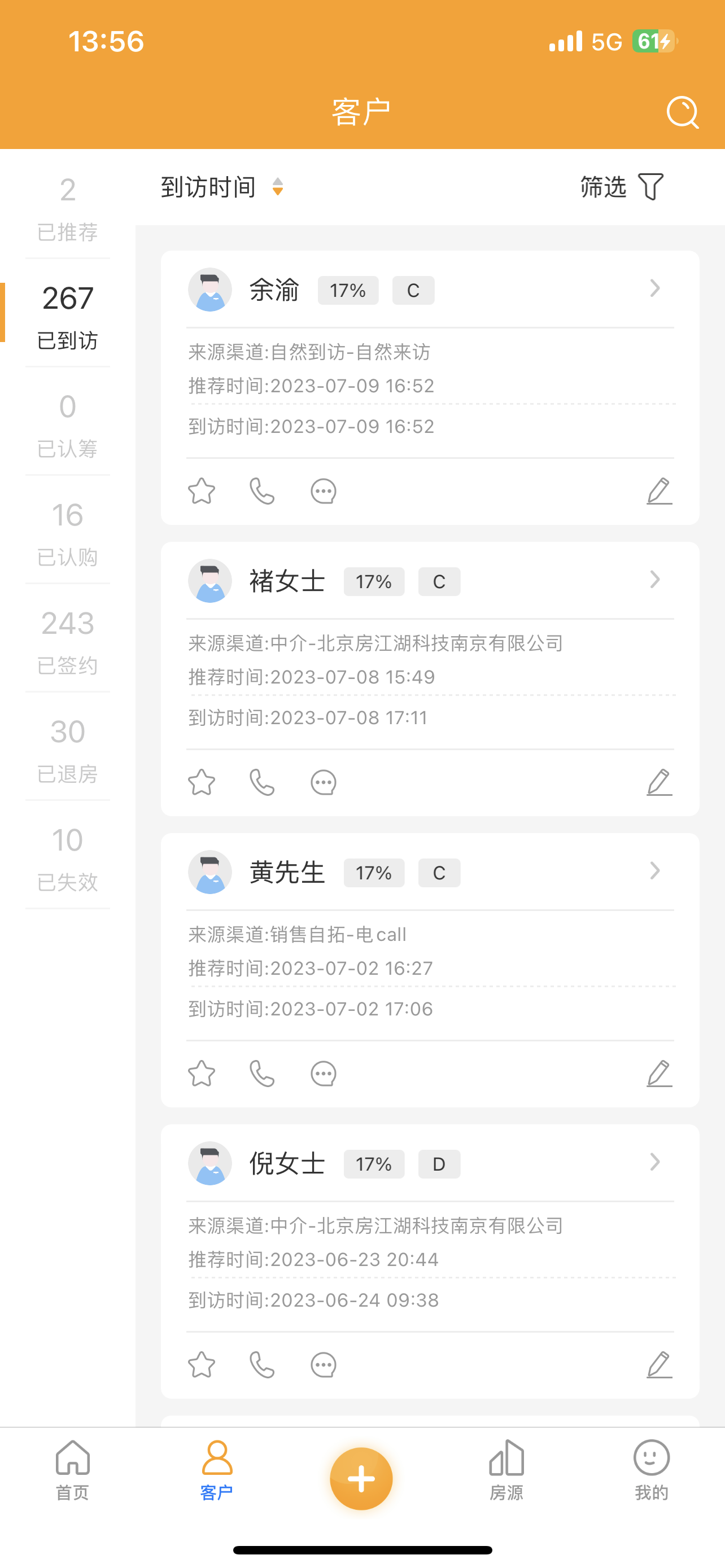
Task: Edit customer 余渝 with pencil icon
Action: coord(660,490)
